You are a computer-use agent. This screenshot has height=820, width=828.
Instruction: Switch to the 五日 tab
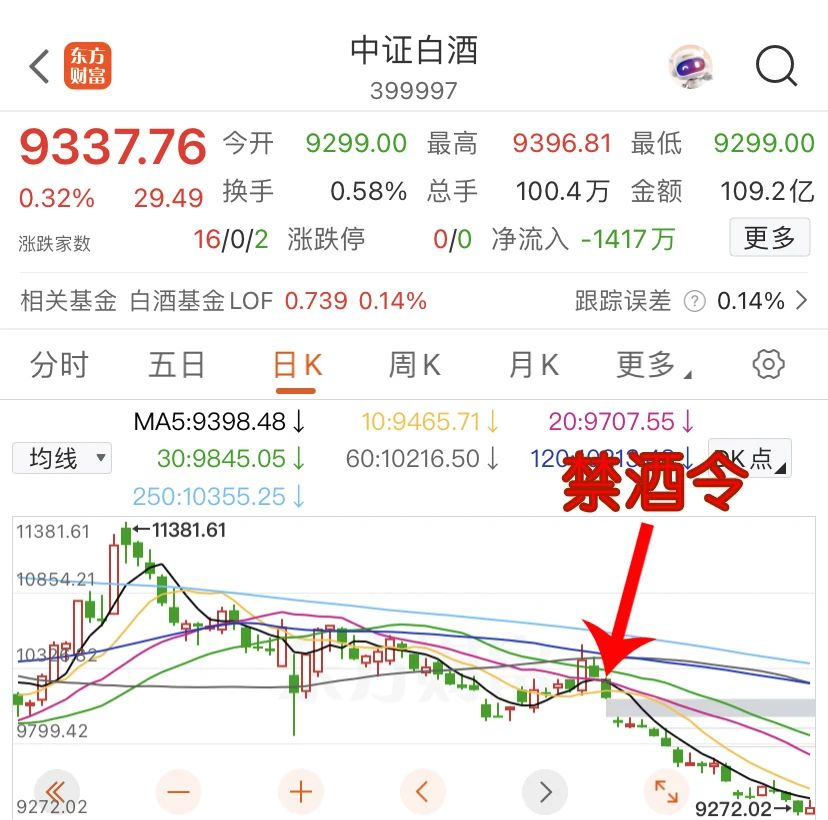(177, 365)
